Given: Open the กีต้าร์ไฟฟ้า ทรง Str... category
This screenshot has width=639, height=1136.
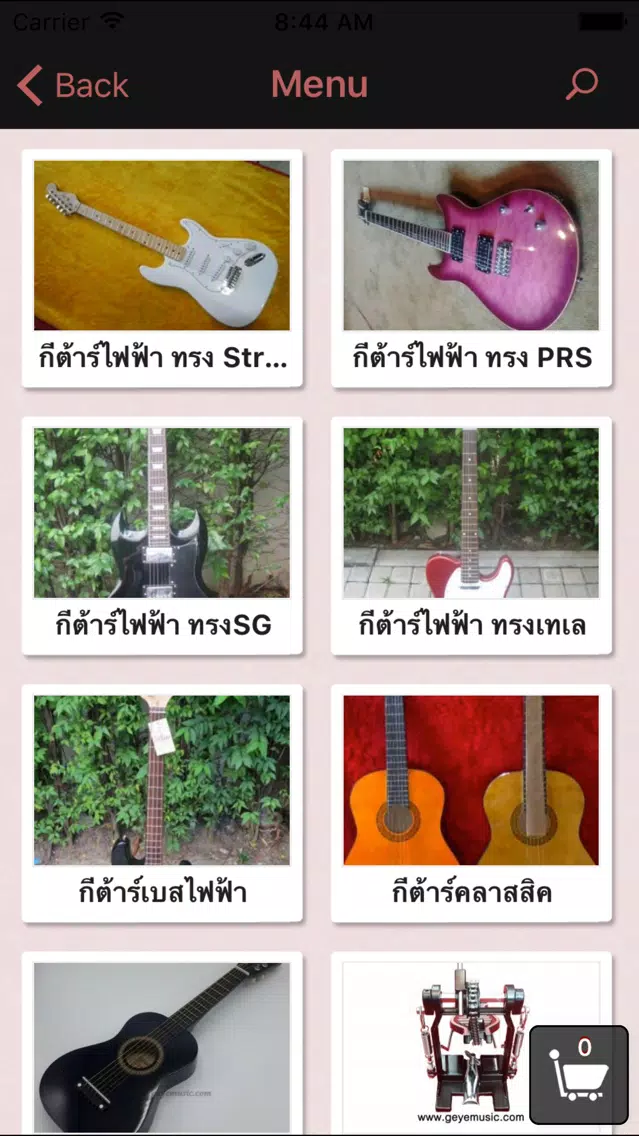Looking at the screenshot, I should pyautogui.click(x=162, y=268).
